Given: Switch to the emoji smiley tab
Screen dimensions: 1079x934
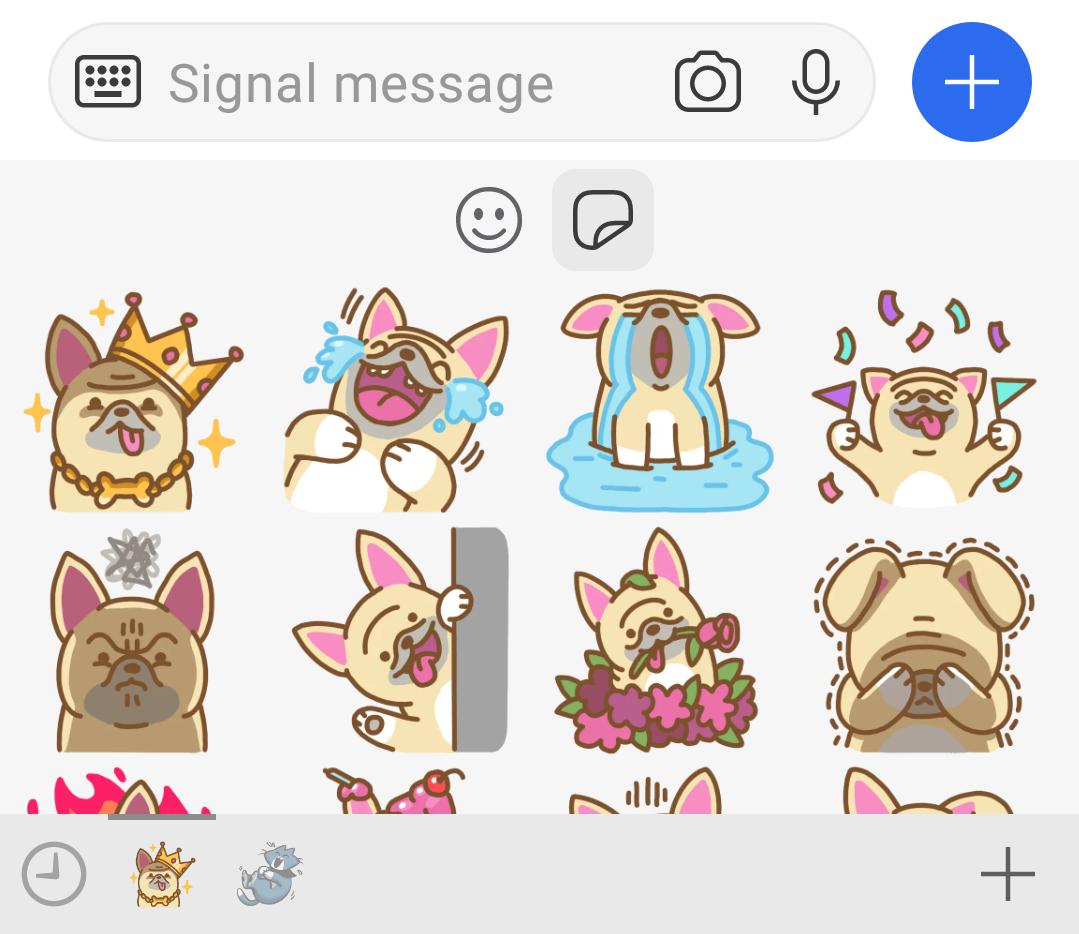Looking at the screenshot, I should (489, 220).
